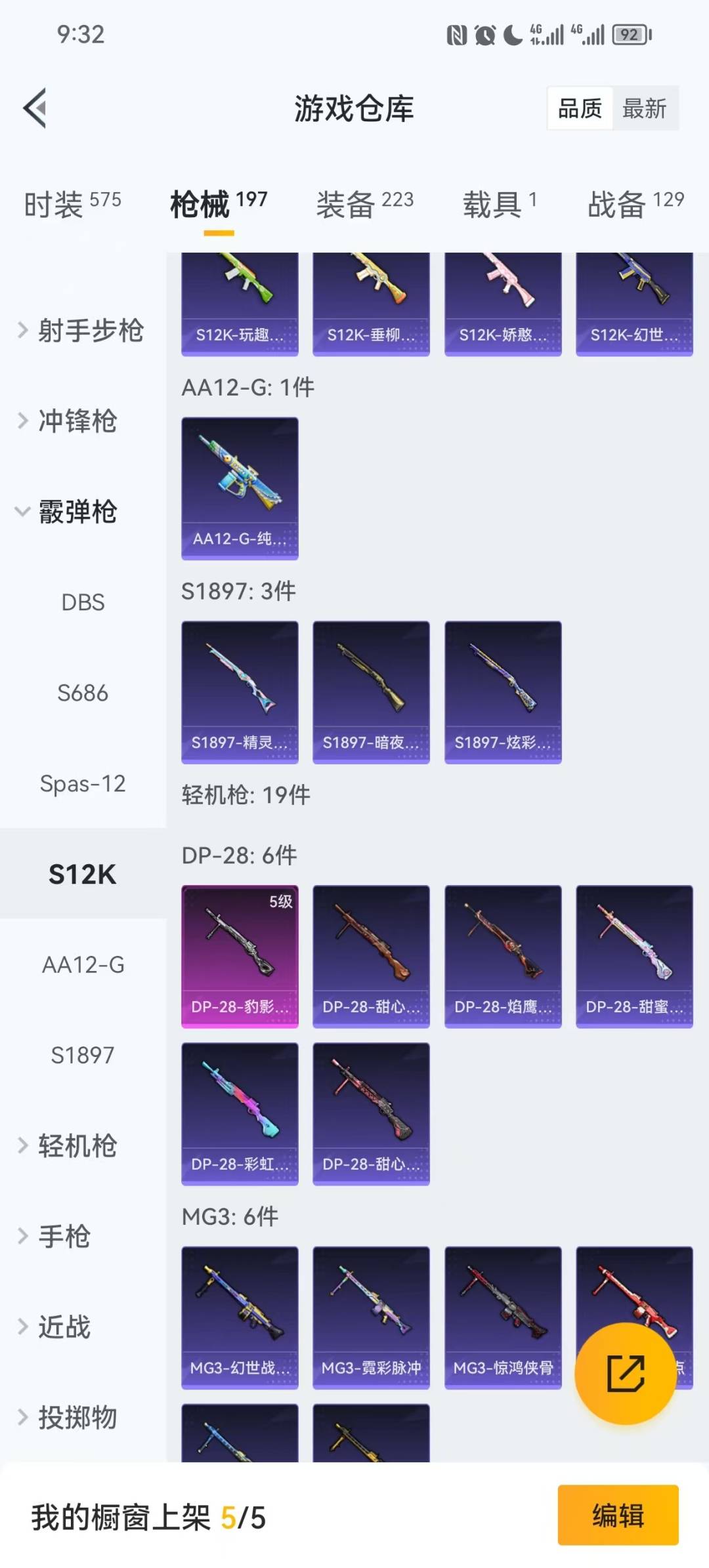Tap the back arrow to exit the warehouse
The height and width of the screenshot is (1568, 709).
(36, 108)
